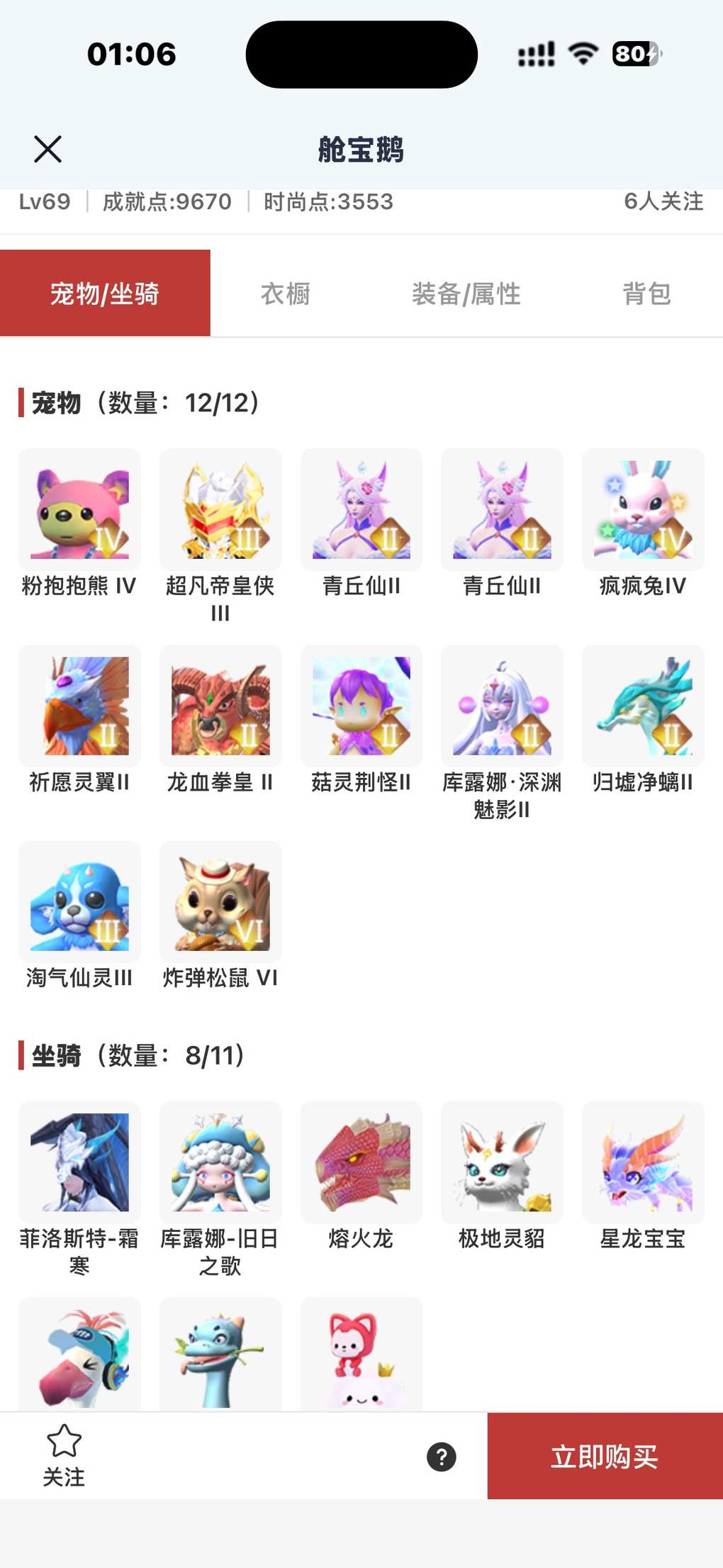View the 星龙宝宝 mount
Viewport: 723px width, 1568px height.
tap(643, 1162)
